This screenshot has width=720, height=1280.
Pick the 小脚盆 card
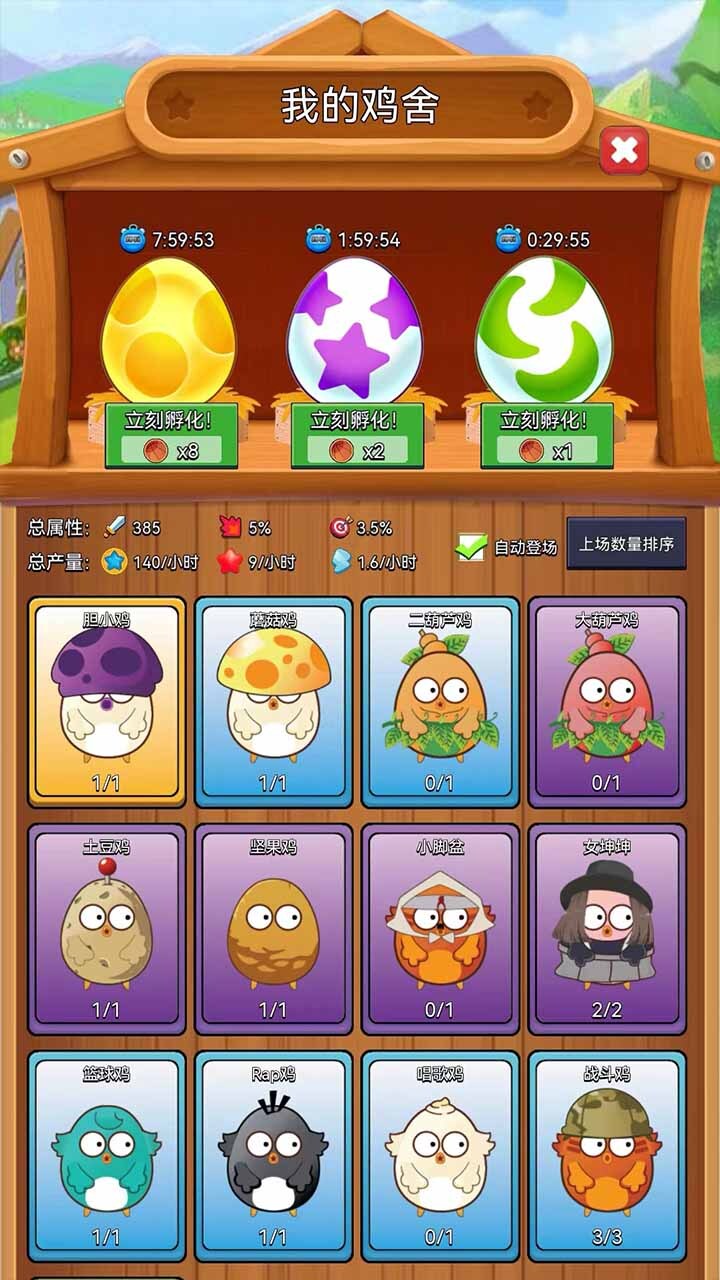point(440,928)
